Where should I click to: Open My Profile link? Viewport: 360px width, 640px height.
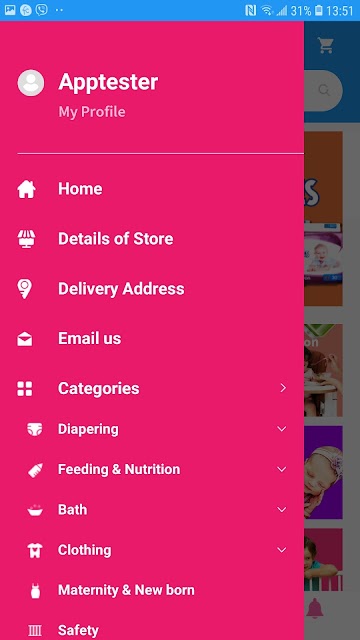[x=92, y=112]
